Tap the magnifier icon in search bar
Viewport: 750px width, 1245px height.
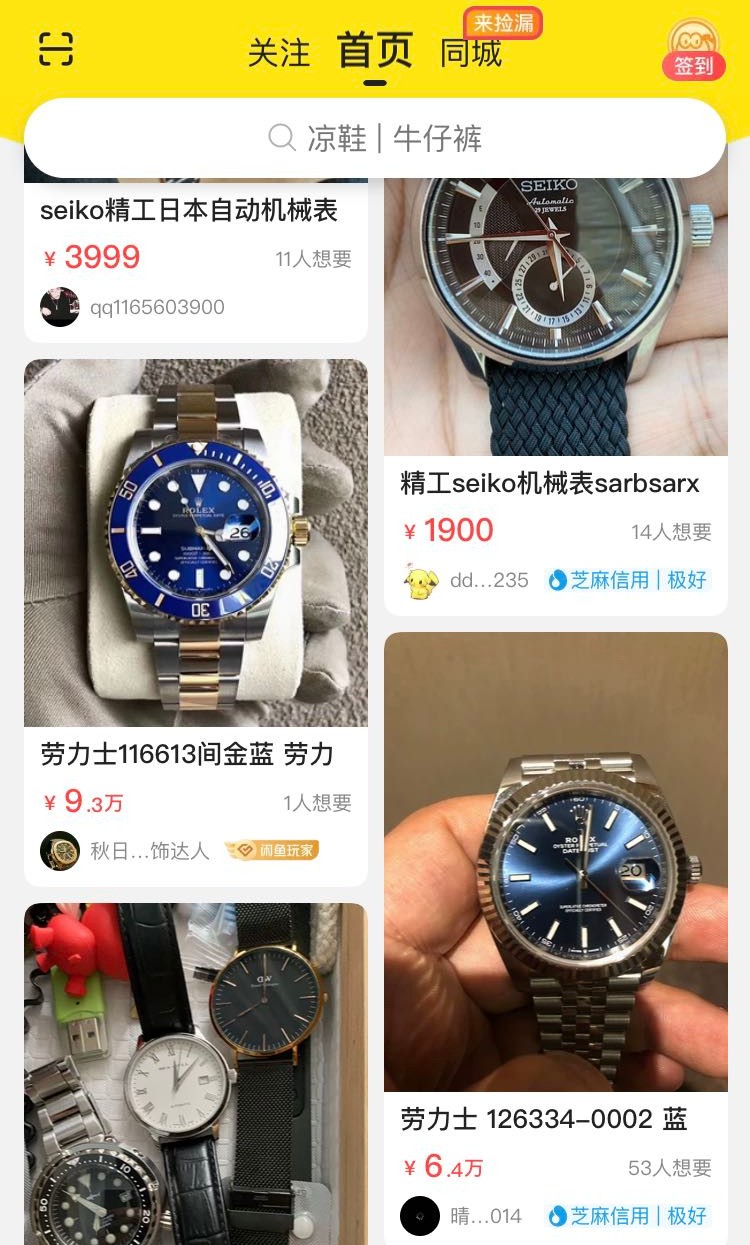click(x=281, y=139)
